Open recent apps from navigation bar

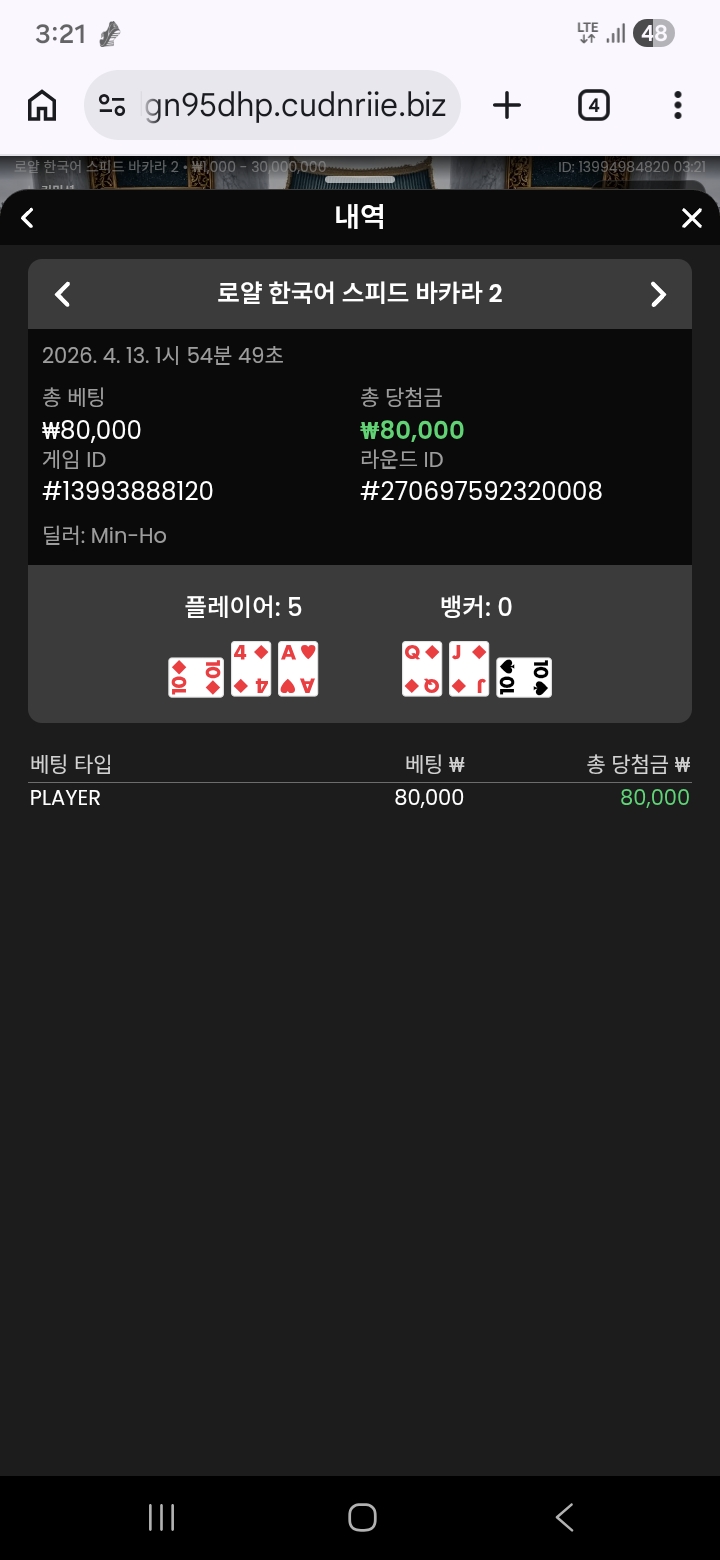tap(161, 1517)
